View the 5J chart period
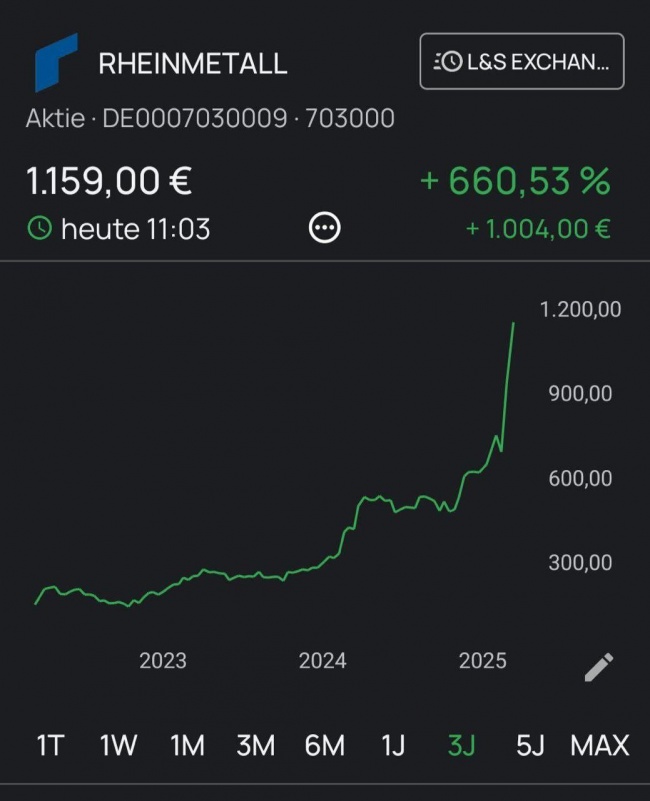The height and width of the screenshot is (801, 650). 530,745
